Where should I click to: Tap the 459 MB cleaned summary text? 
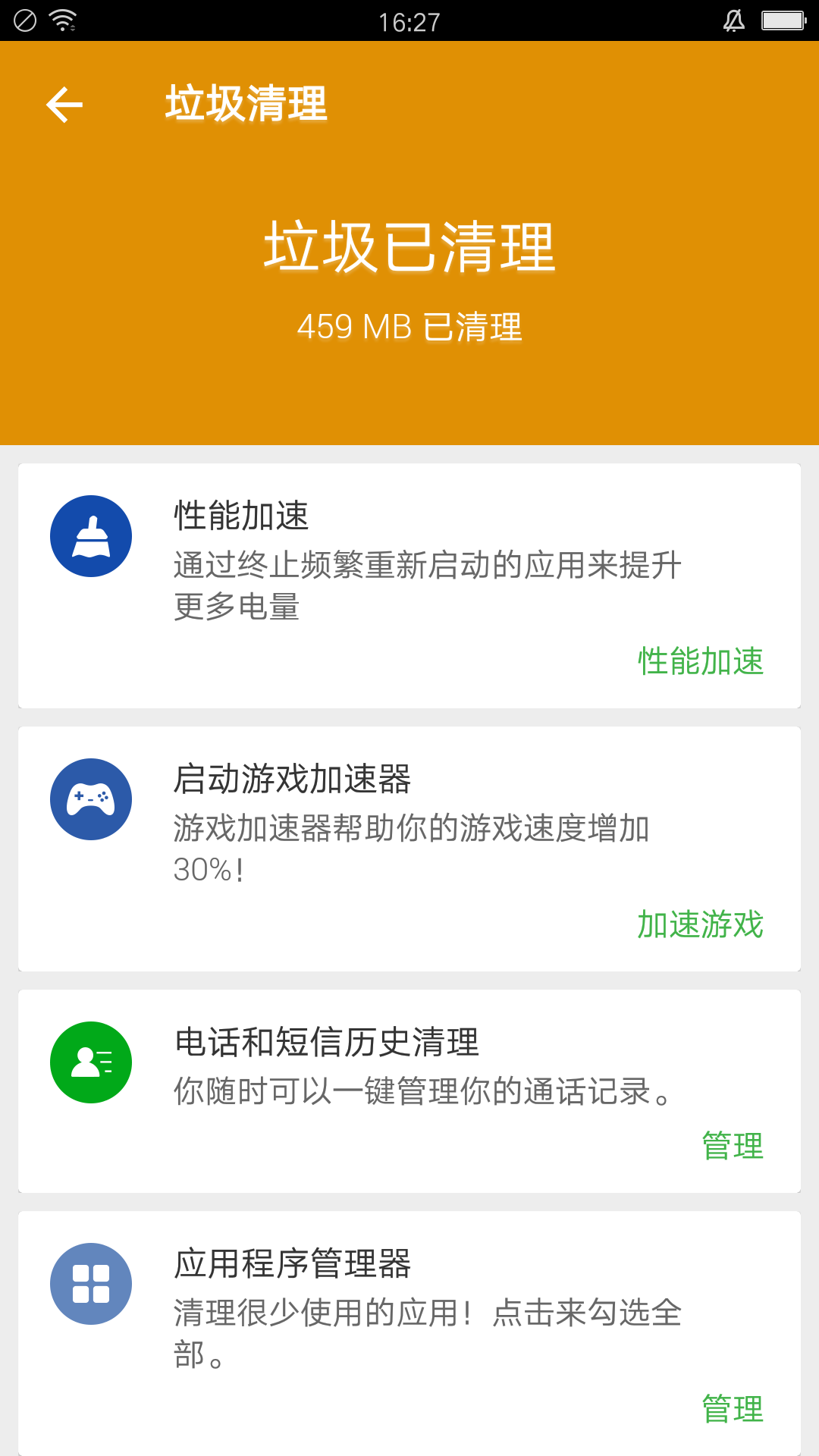[x=409, y=328]
